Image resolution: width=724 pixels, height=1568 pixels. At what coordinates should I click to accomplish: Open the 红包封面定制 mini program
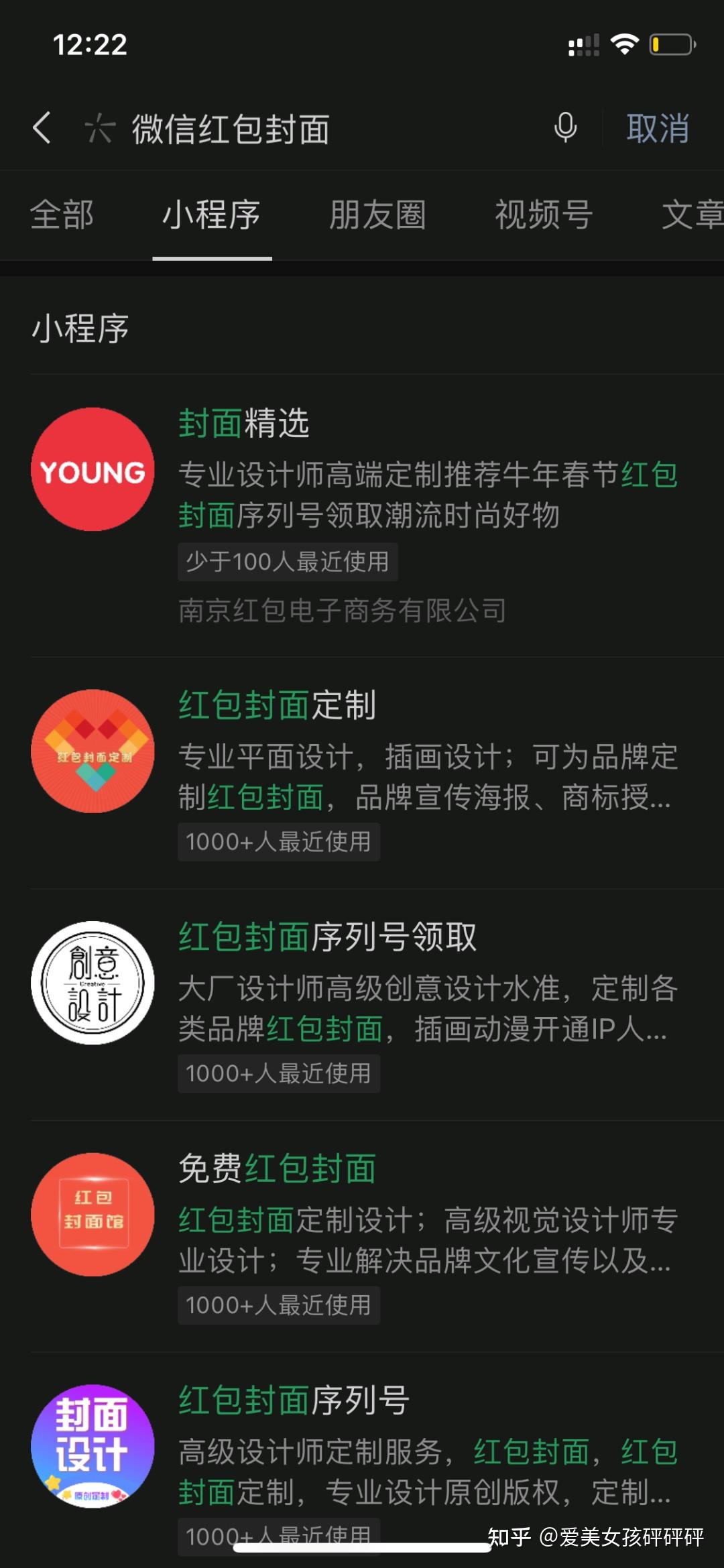pos(362,772)
